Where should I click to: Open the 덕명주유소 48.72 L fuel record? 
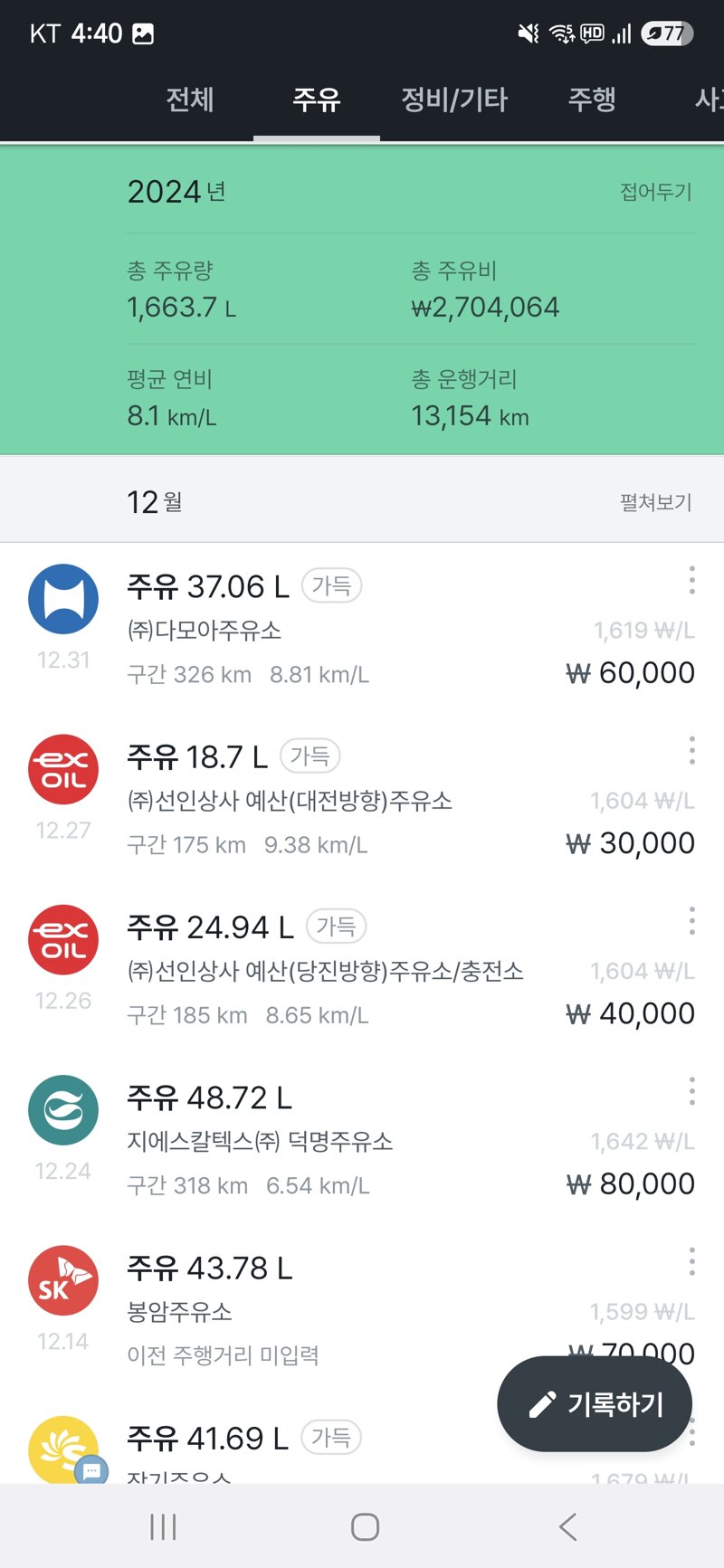362,1139
